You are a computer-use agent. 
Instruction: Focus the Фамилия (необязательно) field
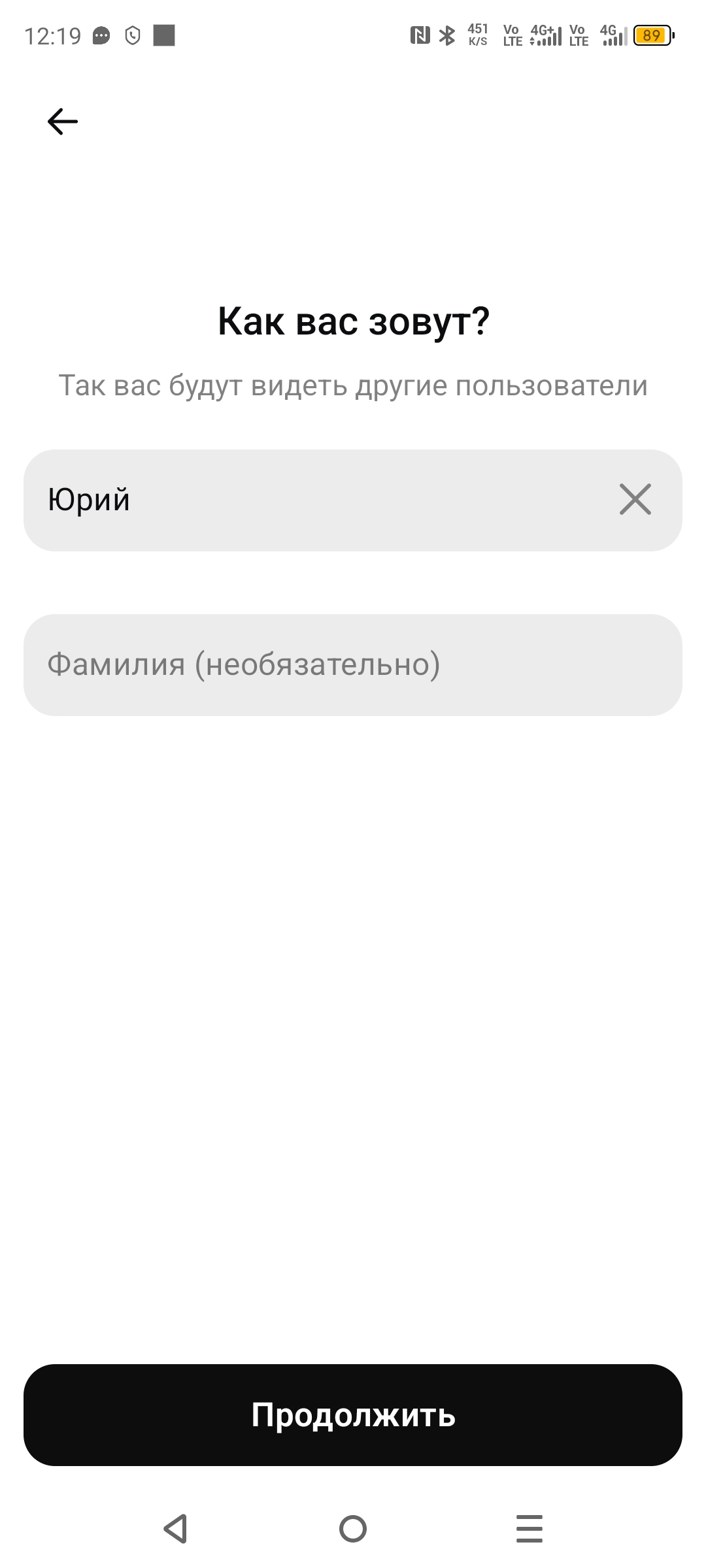coord(353,664)
